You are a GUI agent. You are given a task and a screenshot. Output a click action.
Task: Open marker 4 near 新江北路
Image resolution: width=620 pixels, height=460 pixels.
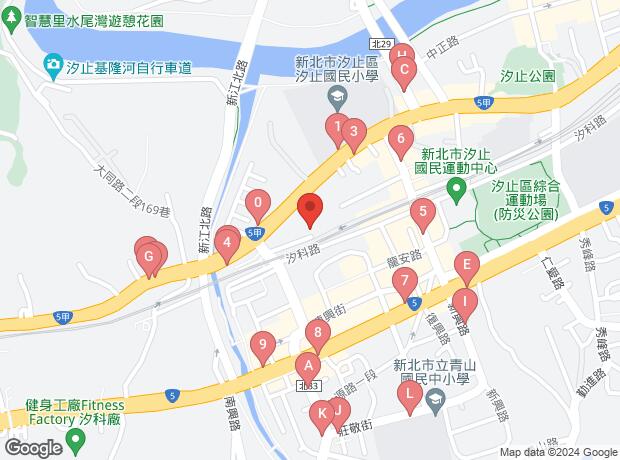227,241
